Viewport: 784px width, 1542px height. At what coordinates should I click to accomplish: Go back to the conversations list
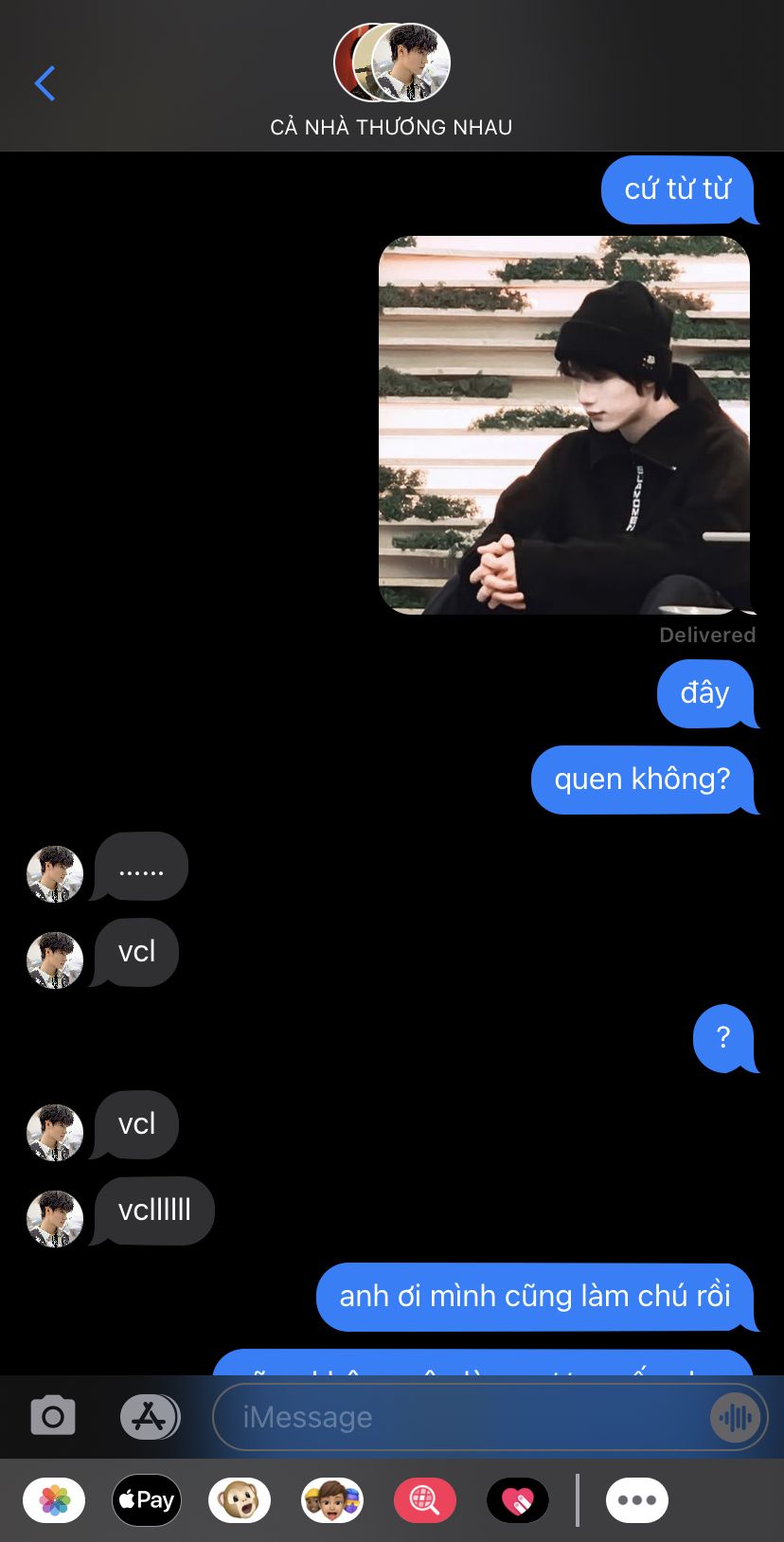click(45, 83)
